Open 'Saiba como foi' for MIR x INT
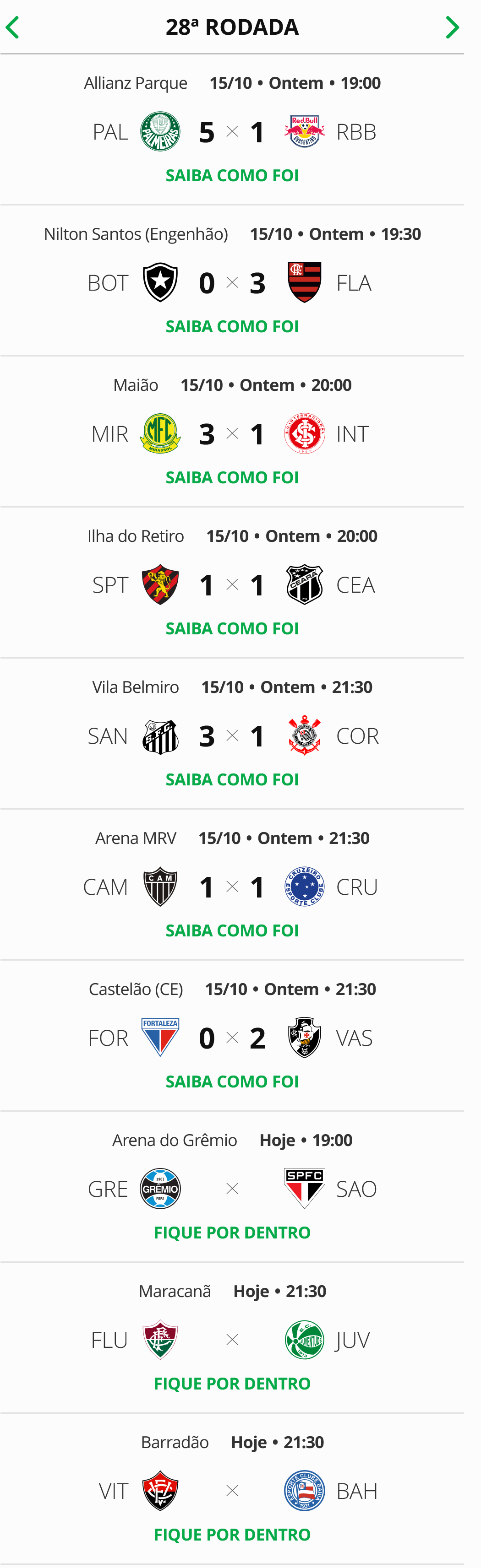Image resolution: width=481 pixels, height=1568 pixels. (x=232, y=477)
